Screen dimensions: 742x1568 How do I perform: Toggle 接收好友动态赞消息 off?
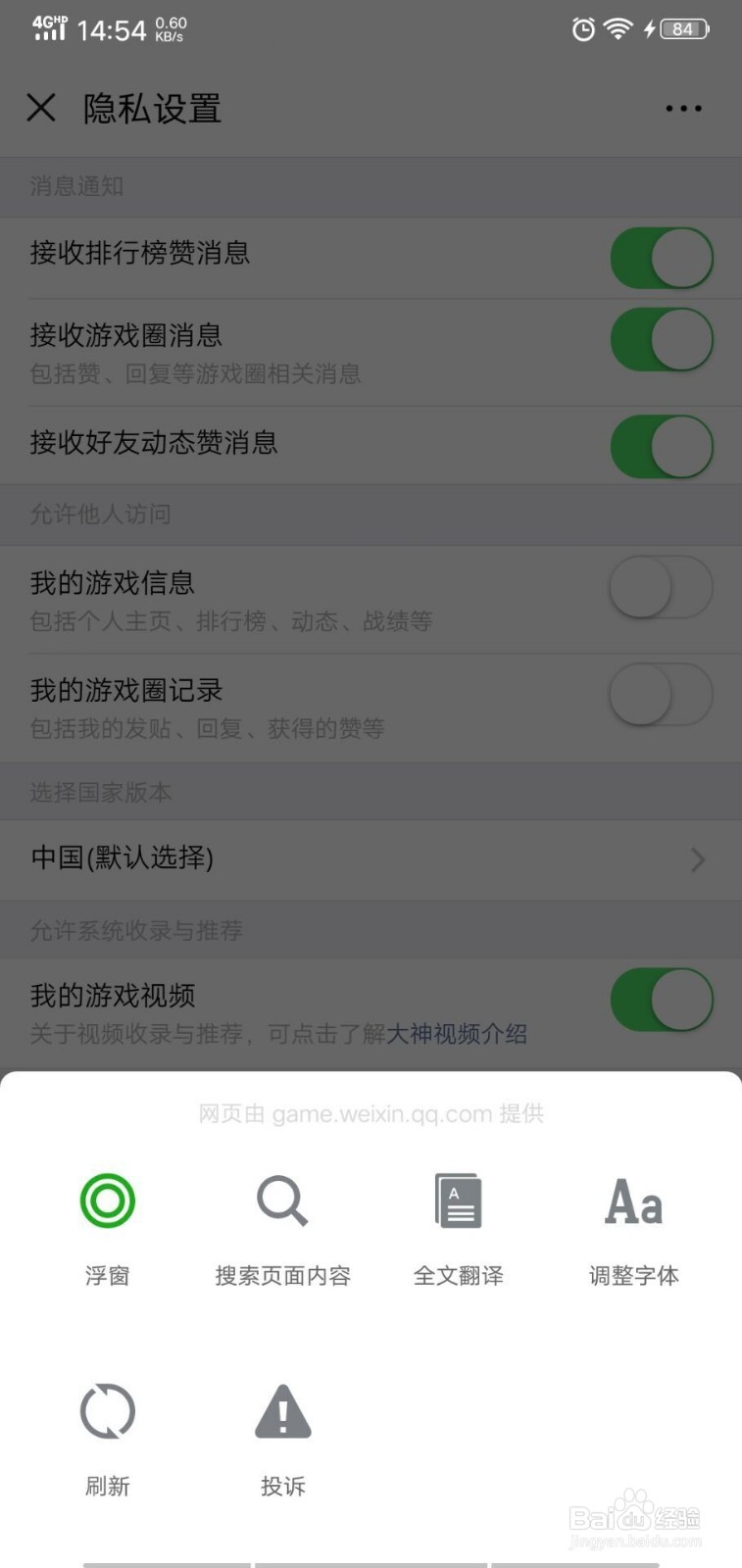tap(662, 445)
